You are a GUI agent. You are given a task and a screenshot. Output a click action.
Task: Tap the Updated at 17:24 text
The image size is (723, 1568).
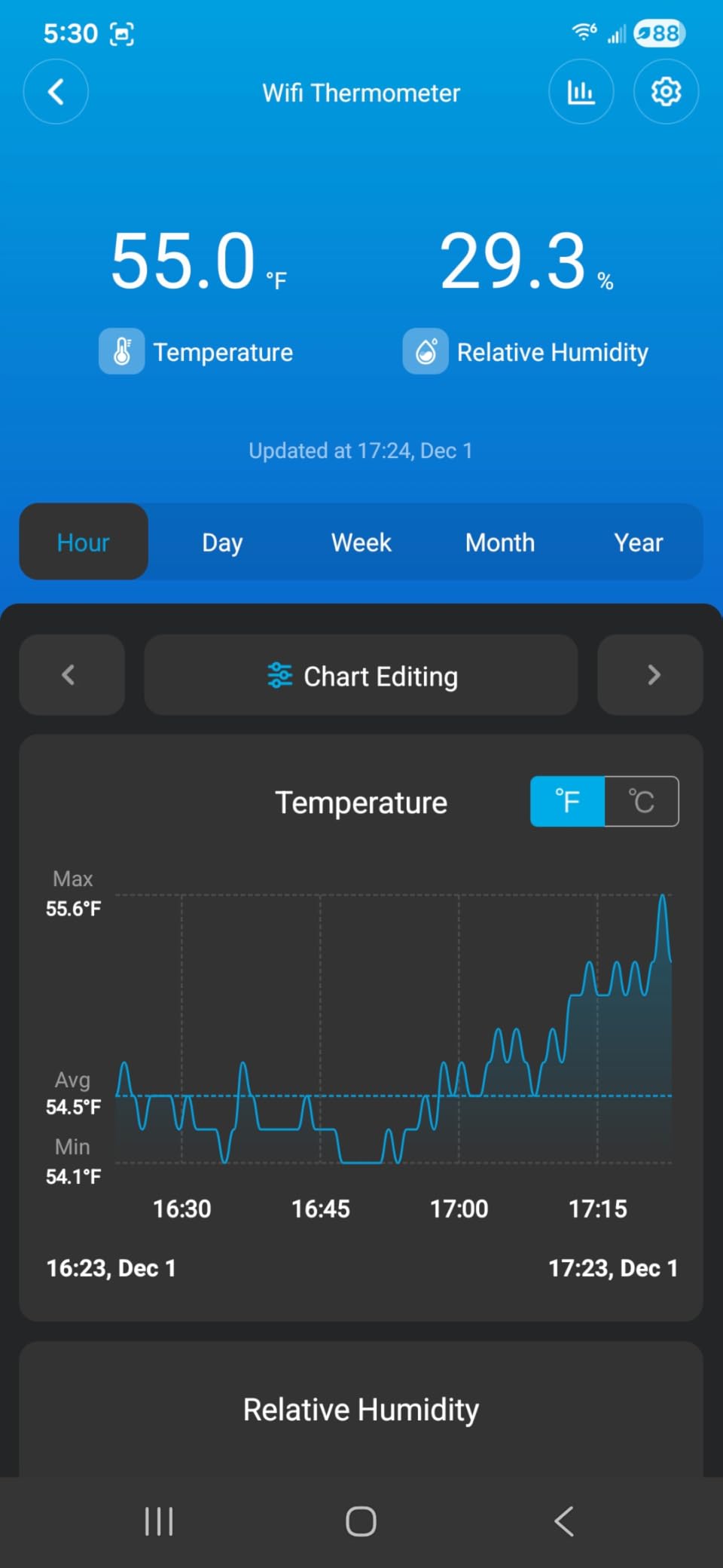tap(361, 450)
